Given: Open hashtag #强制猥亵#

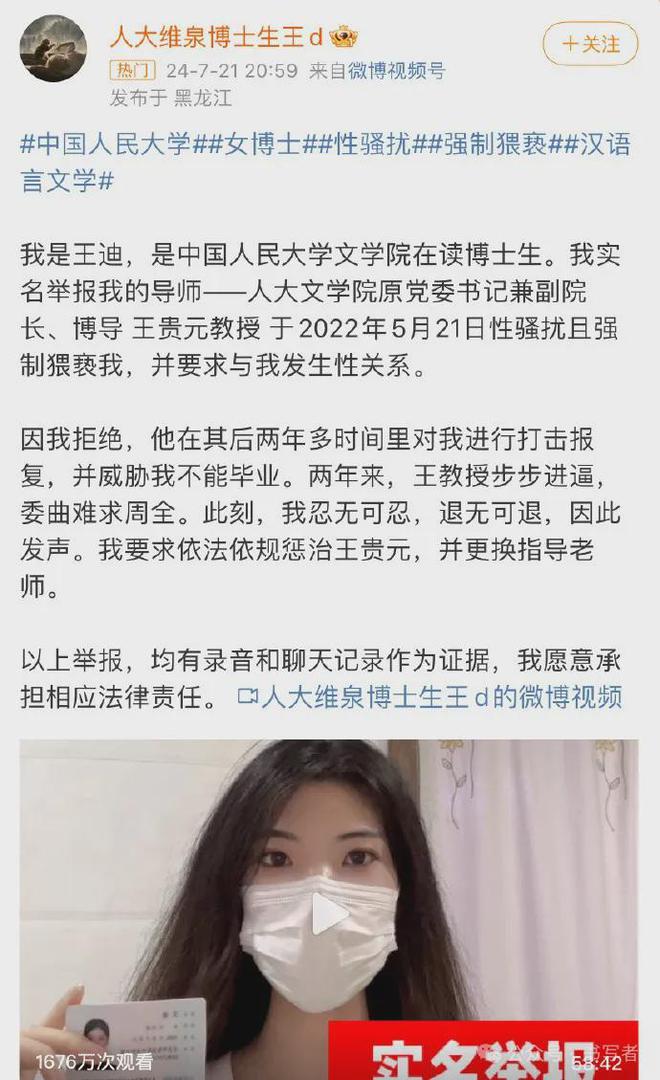Looking at the screenshot, I should point(493,144).
